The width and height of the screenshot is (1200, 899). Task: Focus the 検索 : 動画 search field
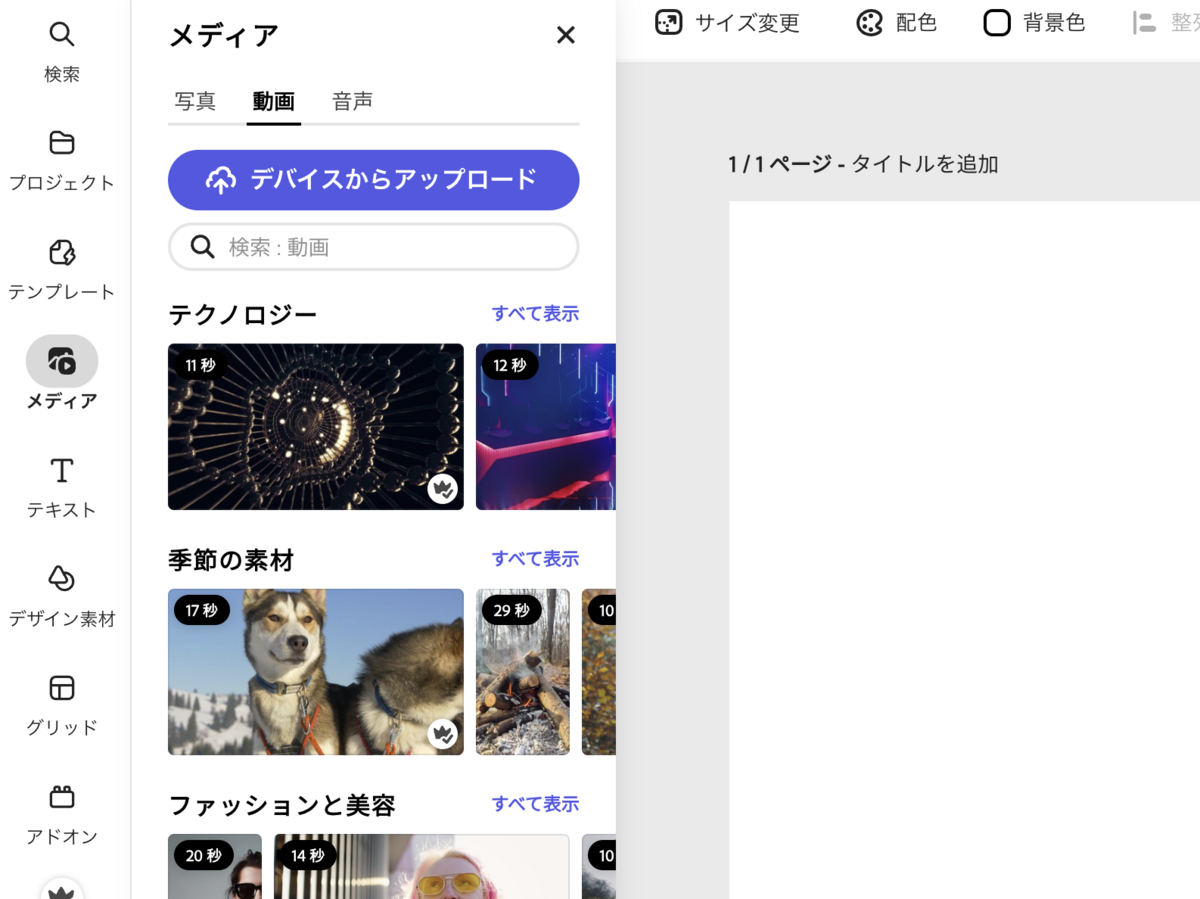point(373,247)
